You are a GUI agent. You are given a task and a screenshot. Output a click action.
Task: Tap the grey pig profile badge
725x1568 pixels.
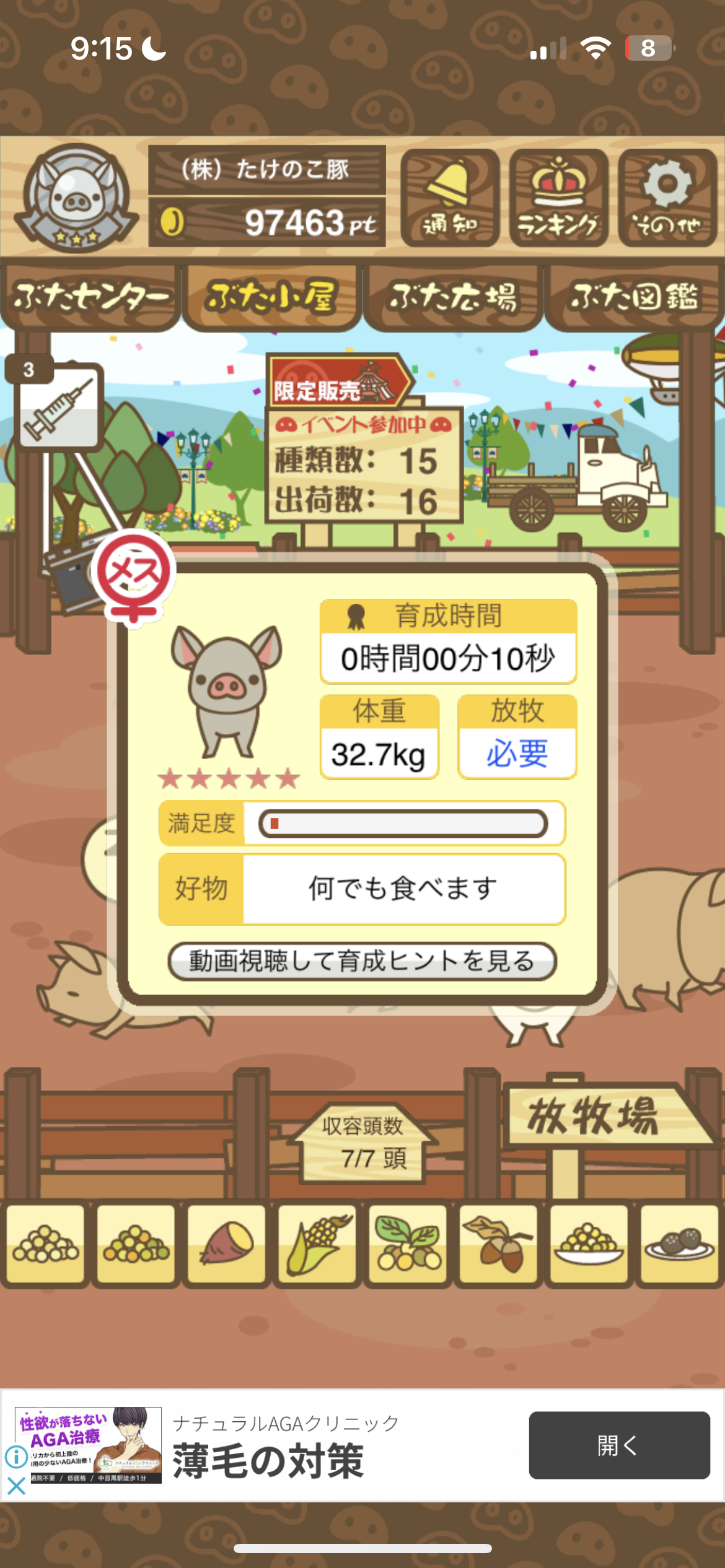77,198
